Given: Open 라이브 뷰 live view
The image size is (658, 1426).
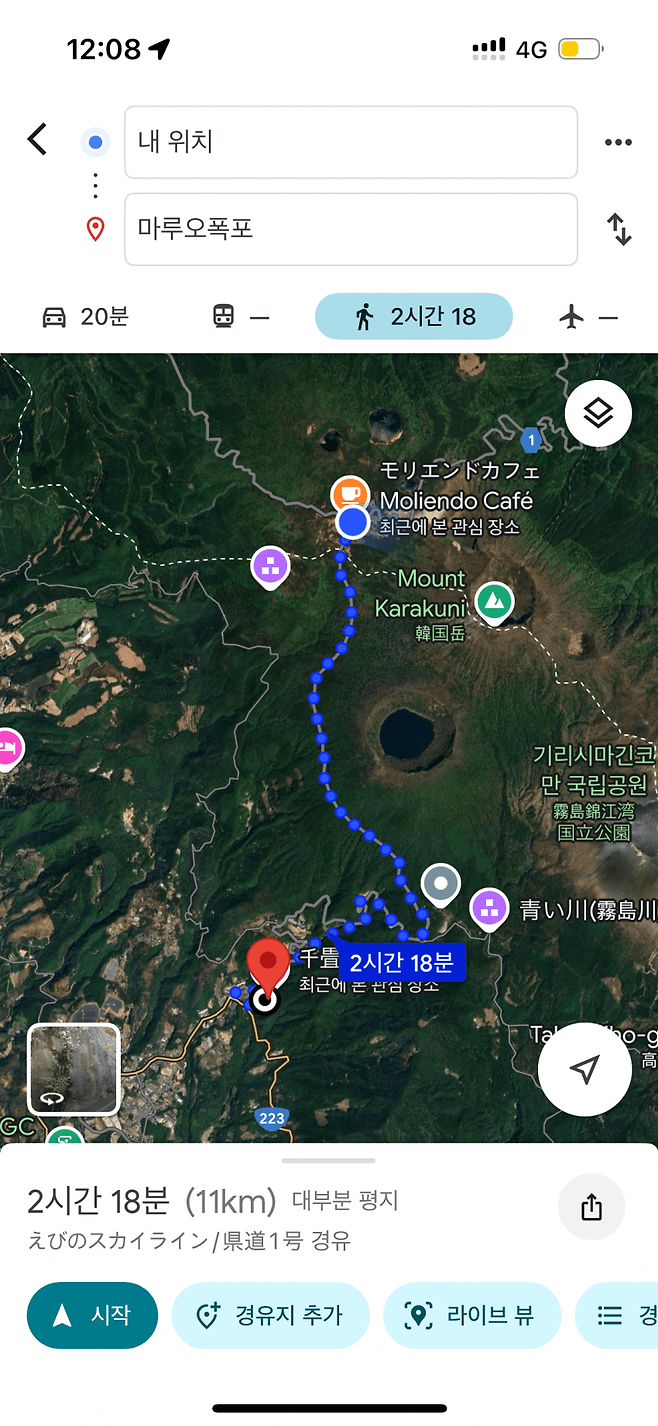Looking at the screenshot, I should click(472, 1315).
